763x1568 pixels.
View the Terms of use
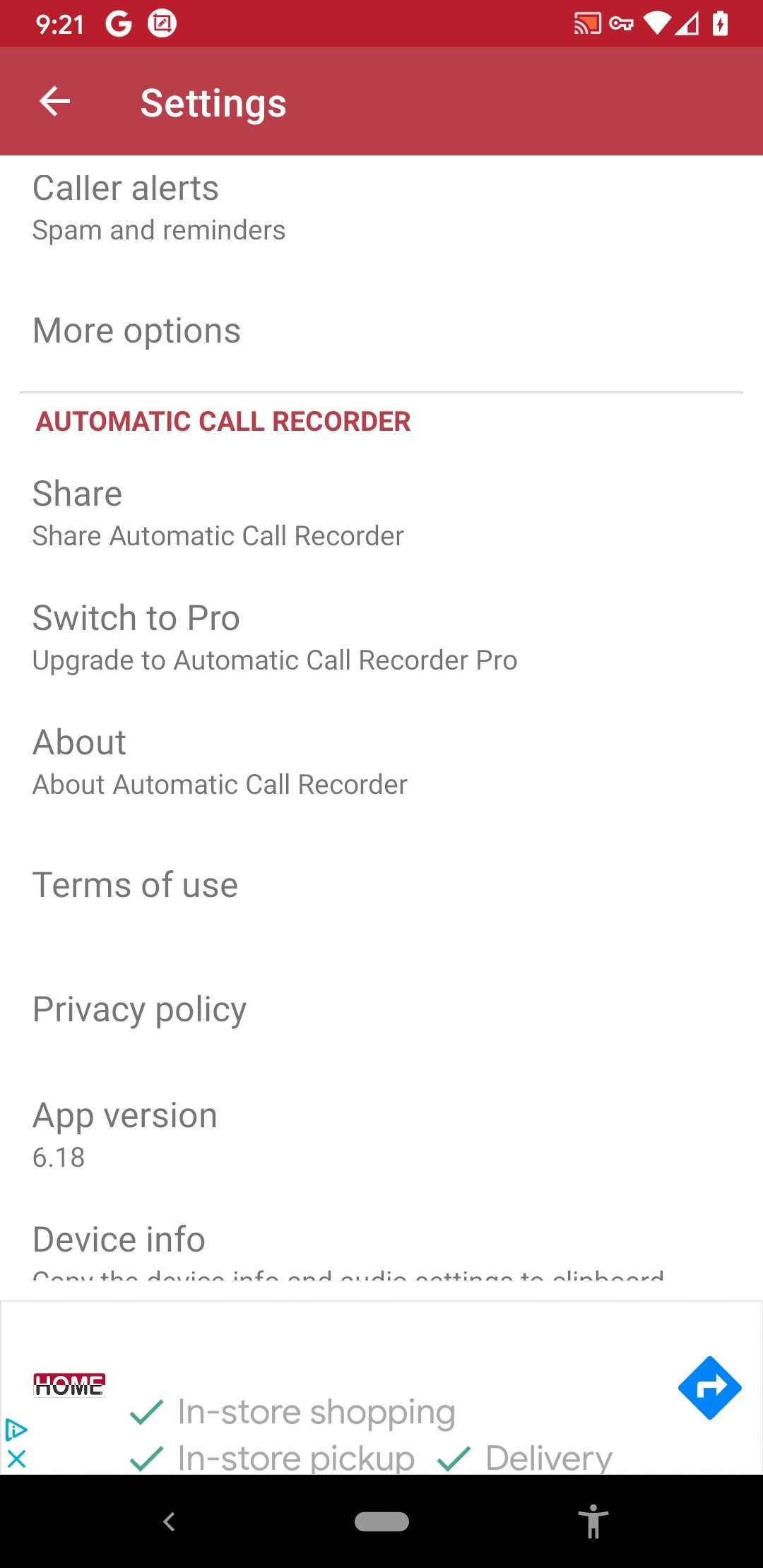pos(381,886)
